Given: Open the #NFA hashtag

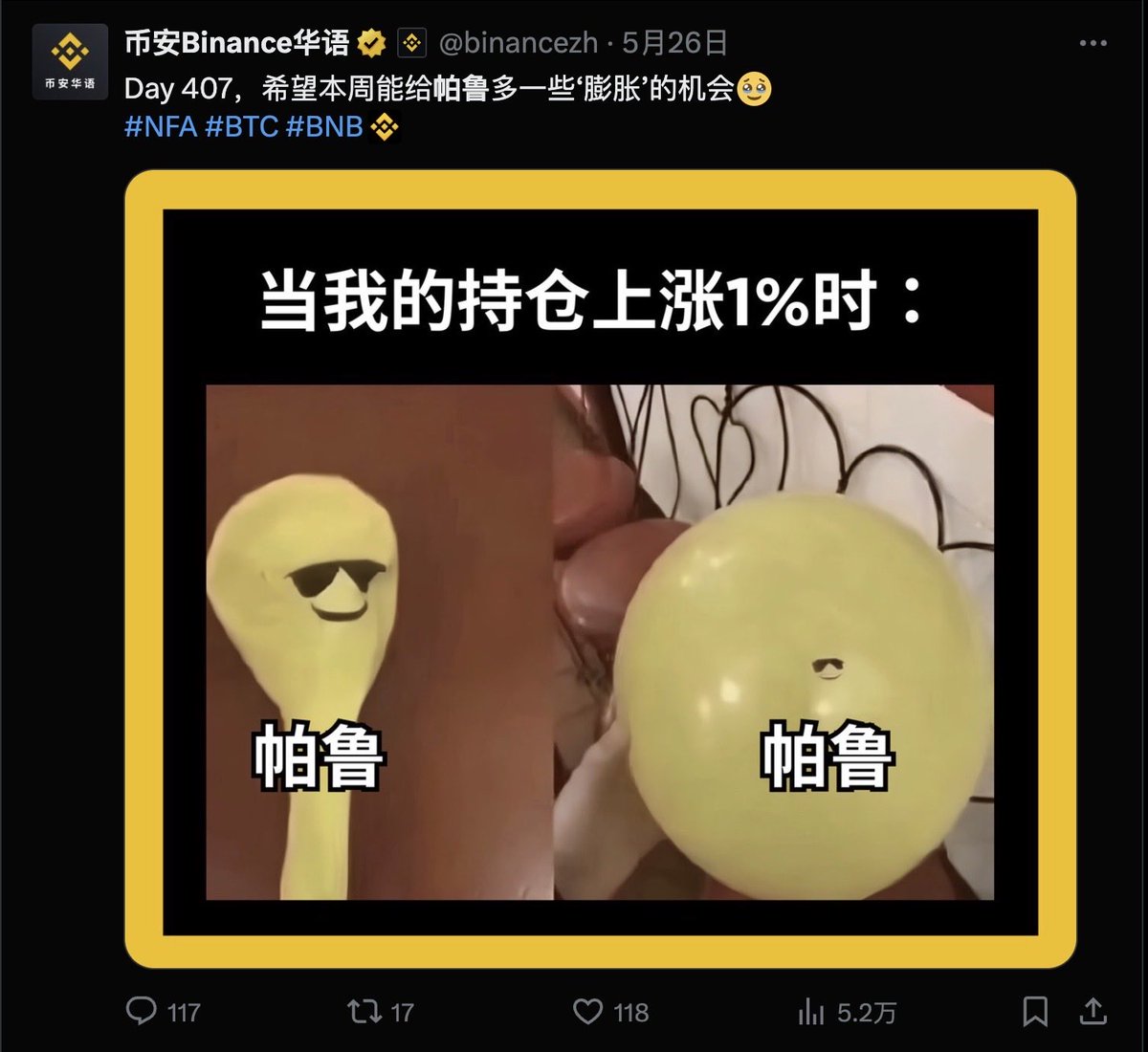Looking at the screenshot, I should (160, 127).
